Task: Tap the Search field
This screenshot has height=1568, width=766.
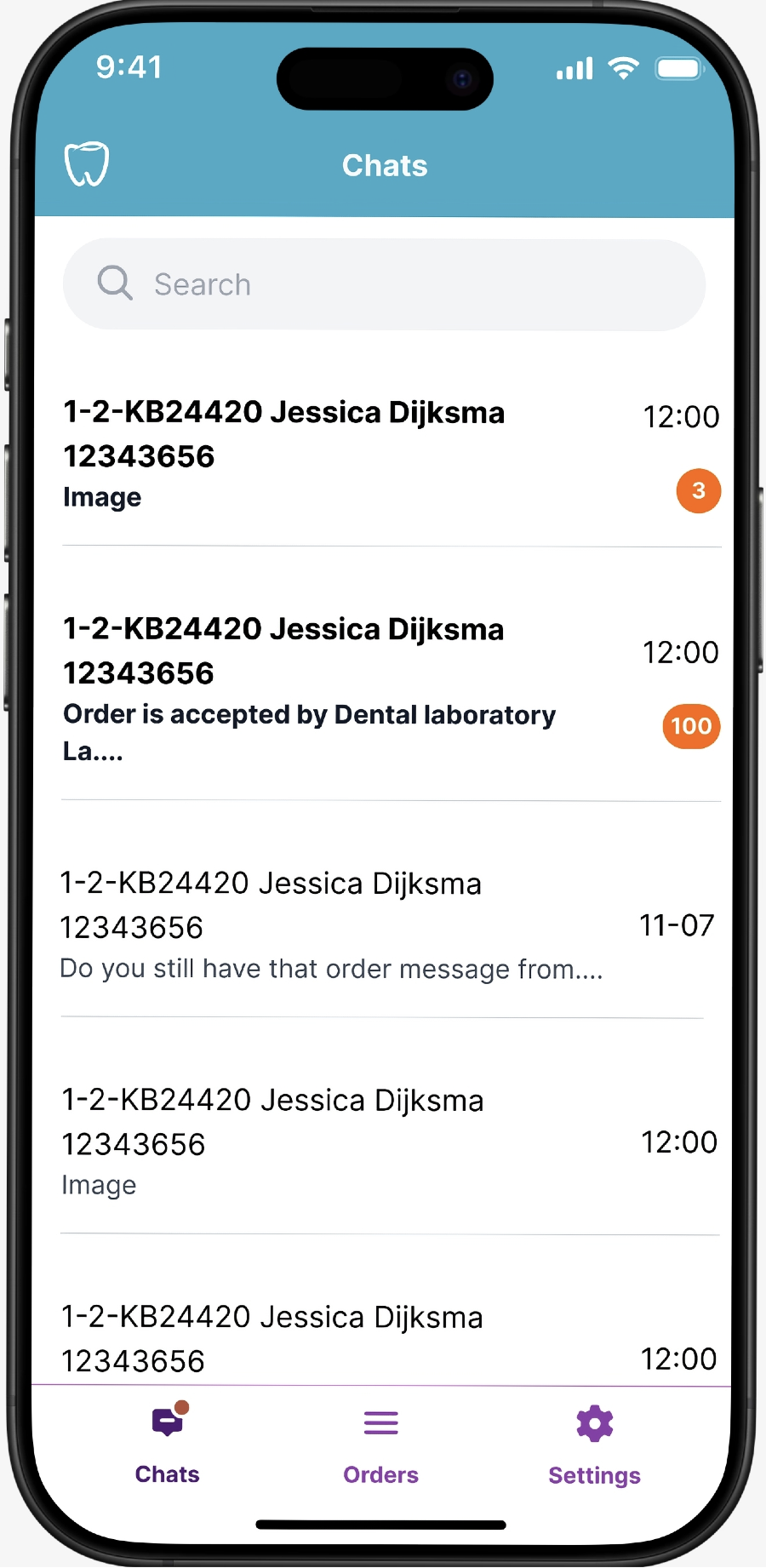Action: click(384, 284)
